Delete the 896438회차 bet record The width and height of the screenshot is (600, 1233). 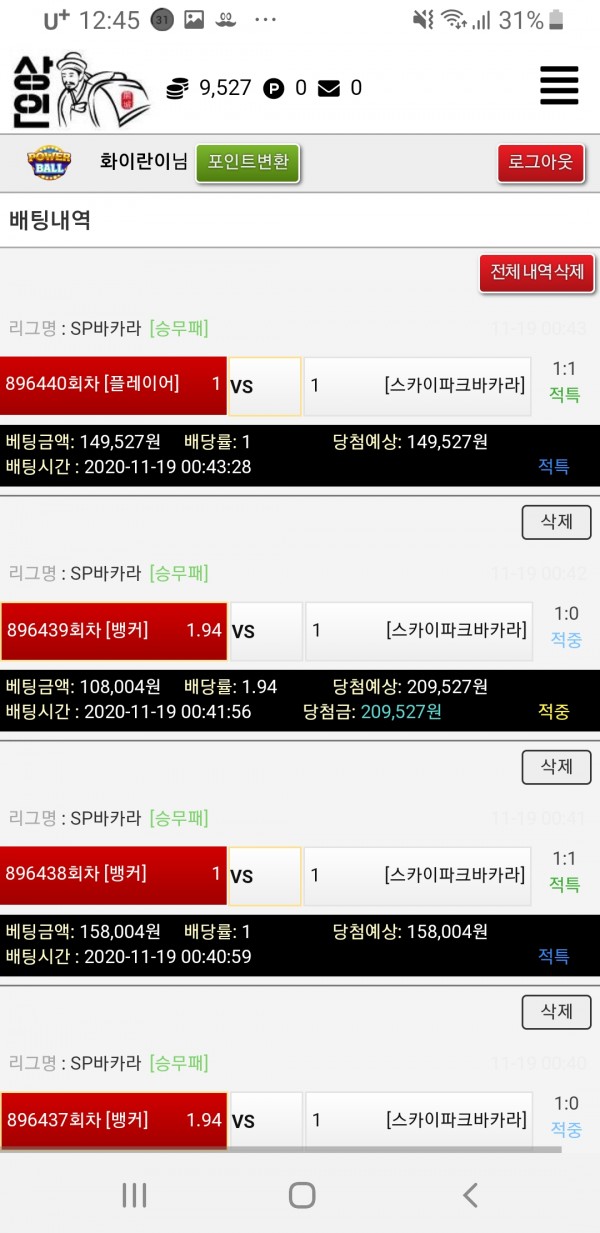556,1012
